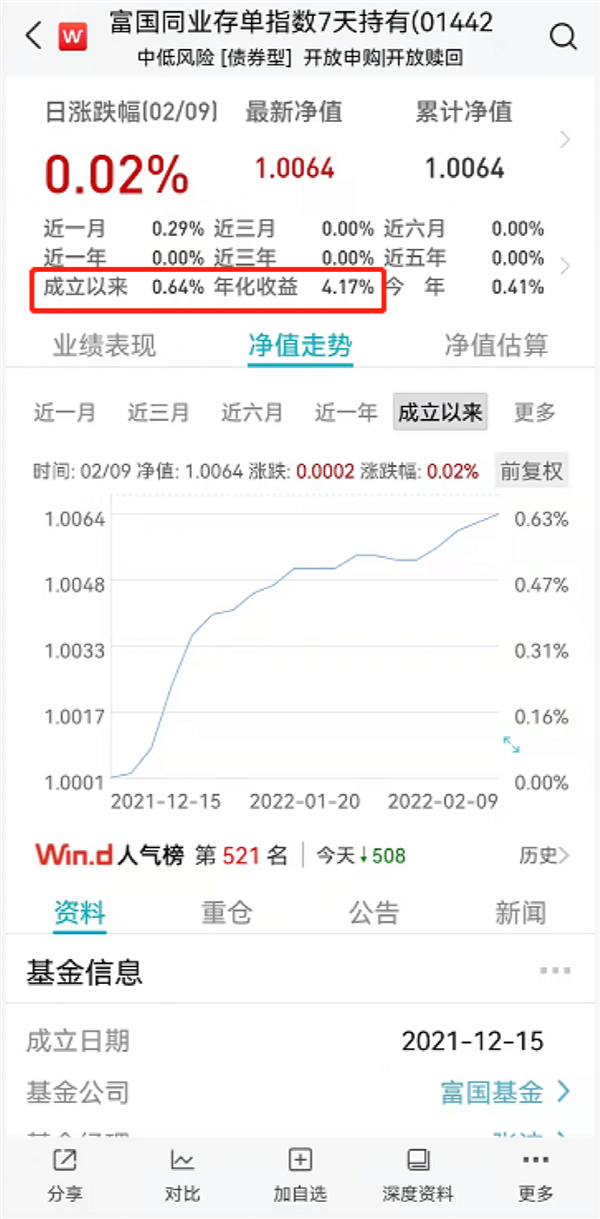Open 历史 popularity ranking history
The image size is (600, 1219).
coord(544,855)
